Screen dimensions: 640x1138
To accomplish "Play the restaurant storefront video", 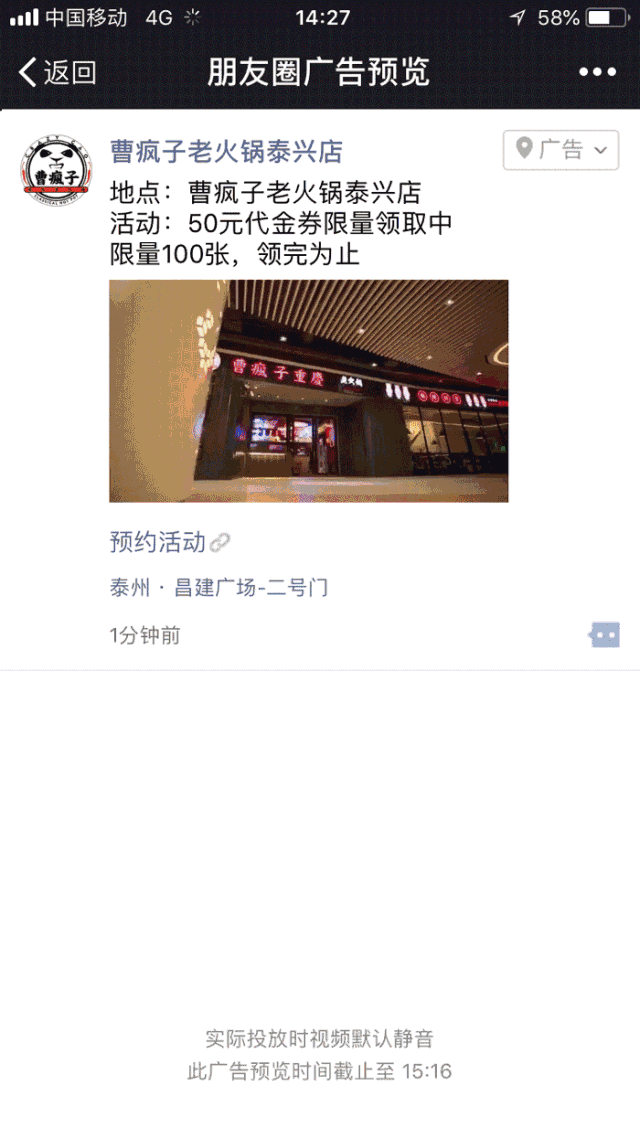I will click(308, 391).
